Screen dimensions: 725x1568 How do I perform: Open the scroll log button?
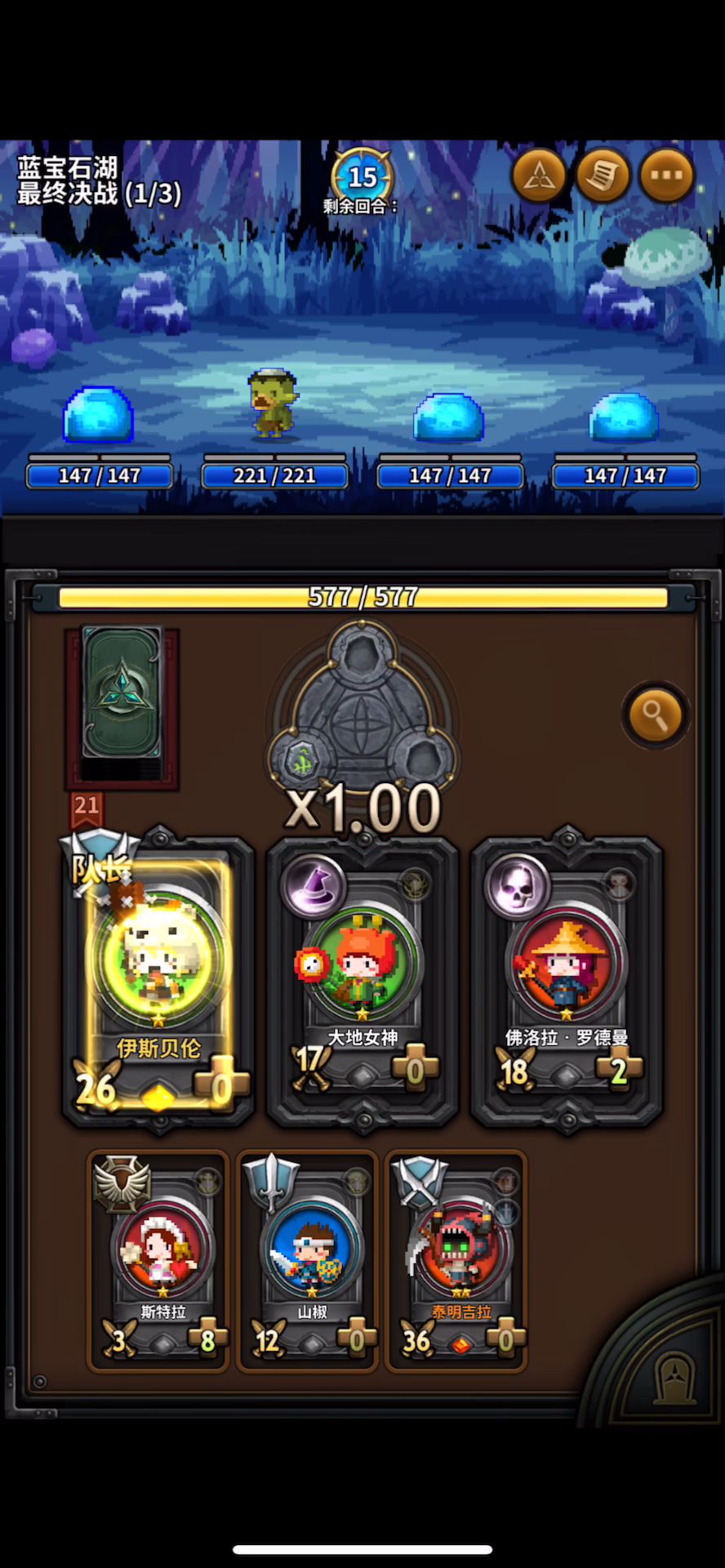click(x=603, y=175)
